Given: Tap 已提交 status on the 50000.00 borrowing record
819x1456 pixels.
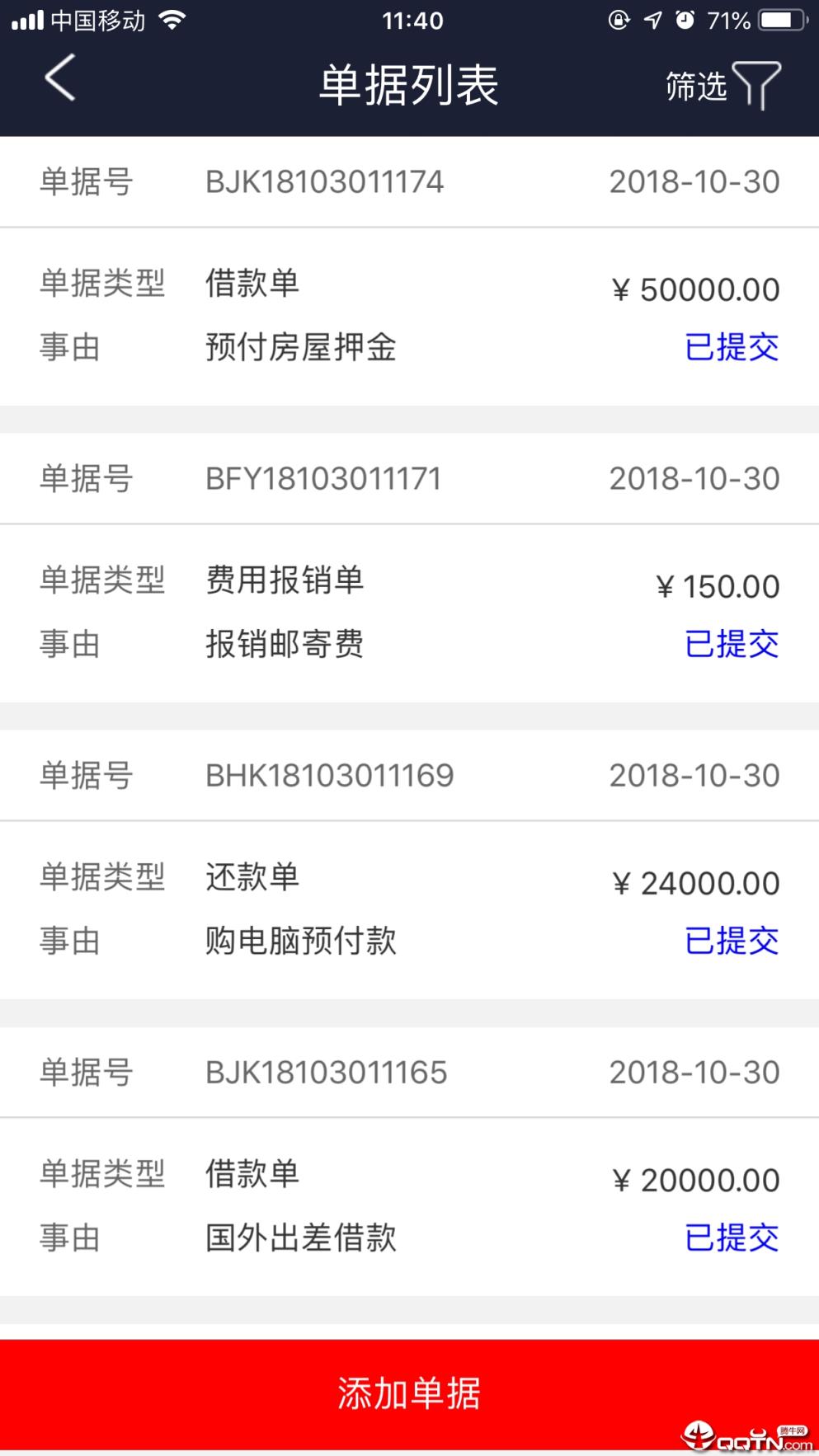Looking at the screenshot, I should click(x=732, y=348).
